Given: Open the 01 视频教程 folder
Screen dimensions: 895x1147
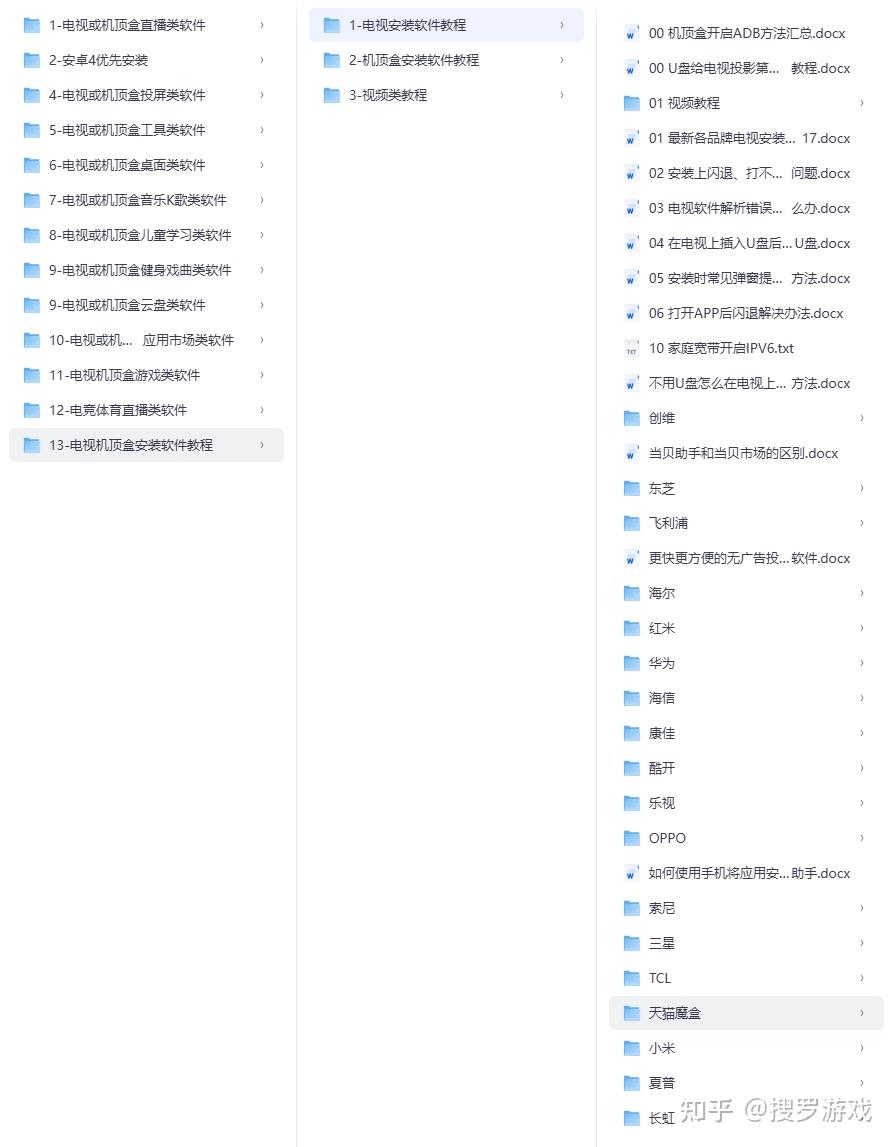Looking at the screenshot, I should coord(684,103).
